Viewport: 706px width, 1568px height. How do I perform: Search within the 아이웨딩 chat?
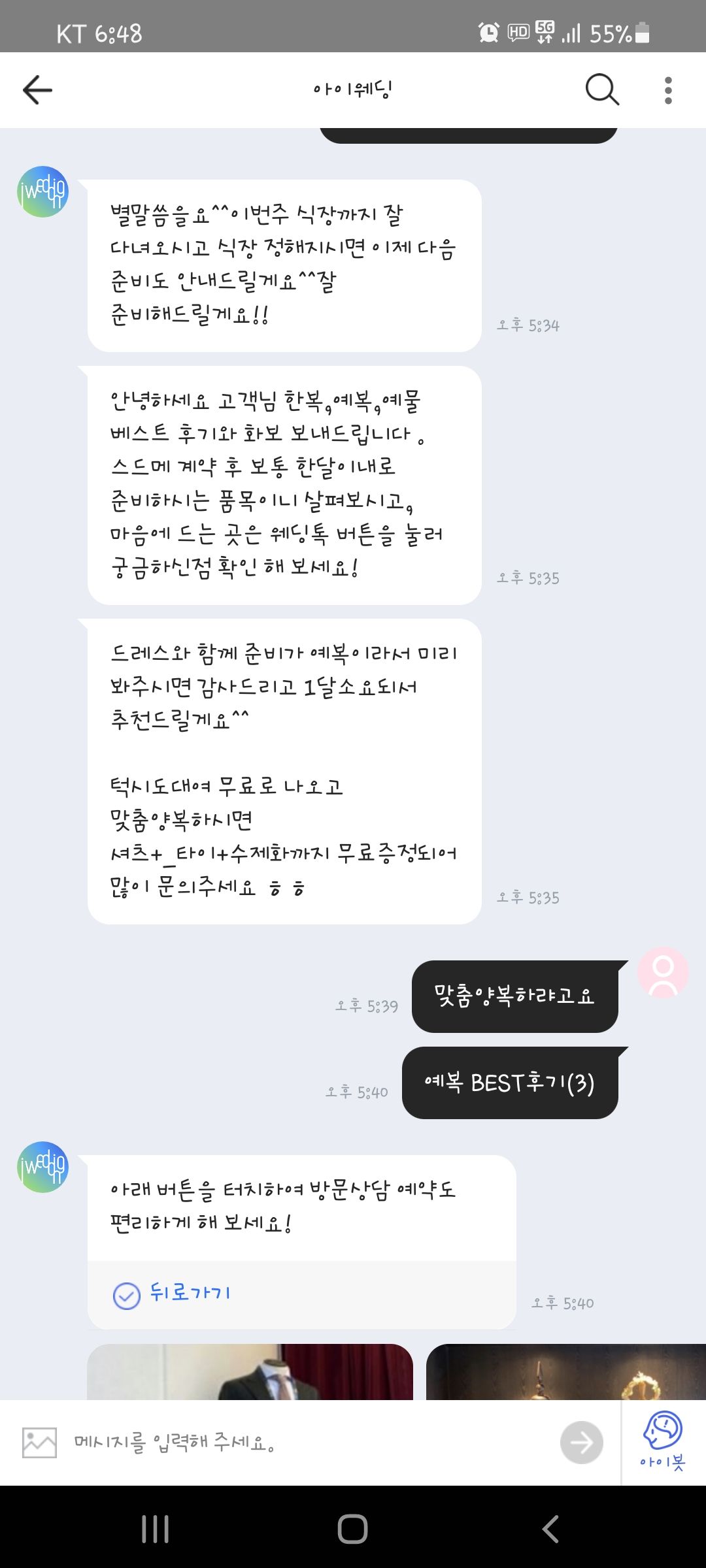tap(601, 90)
